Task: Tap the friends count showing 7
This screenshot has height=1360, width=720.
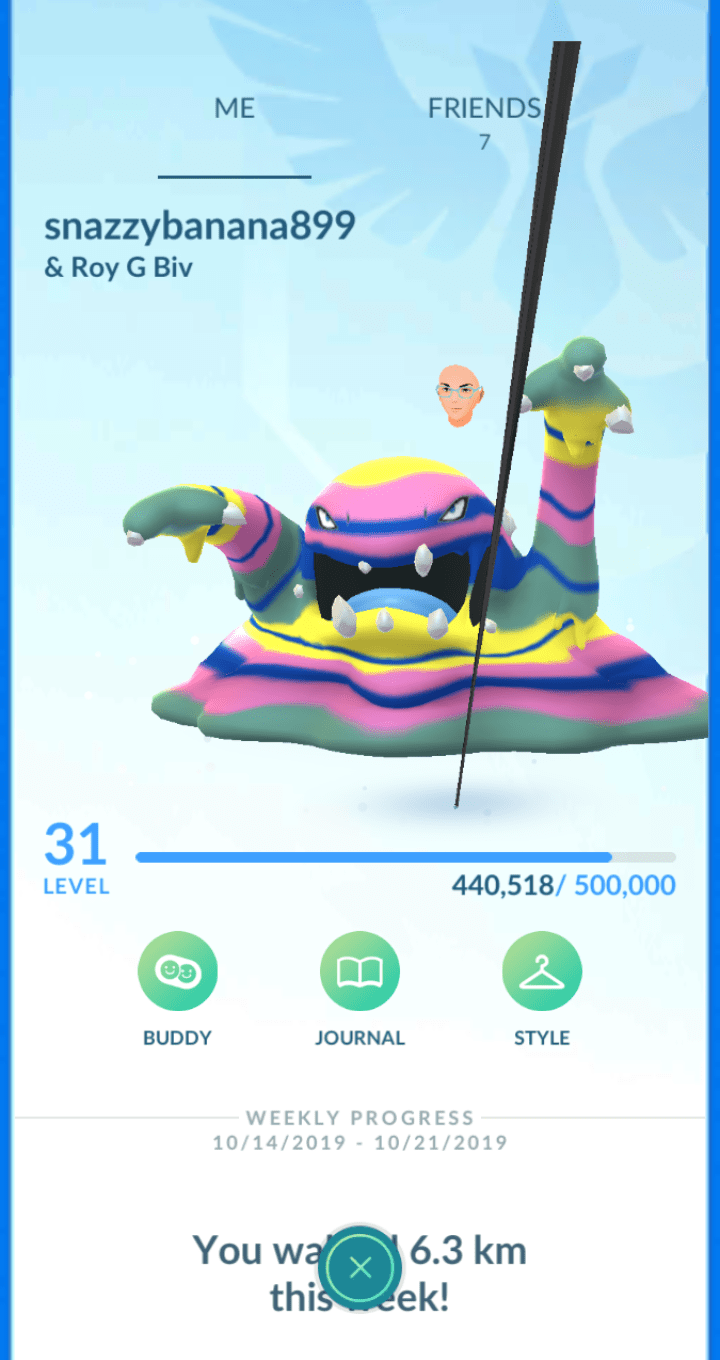Action: pyautogui.click(x=485, y=142)
